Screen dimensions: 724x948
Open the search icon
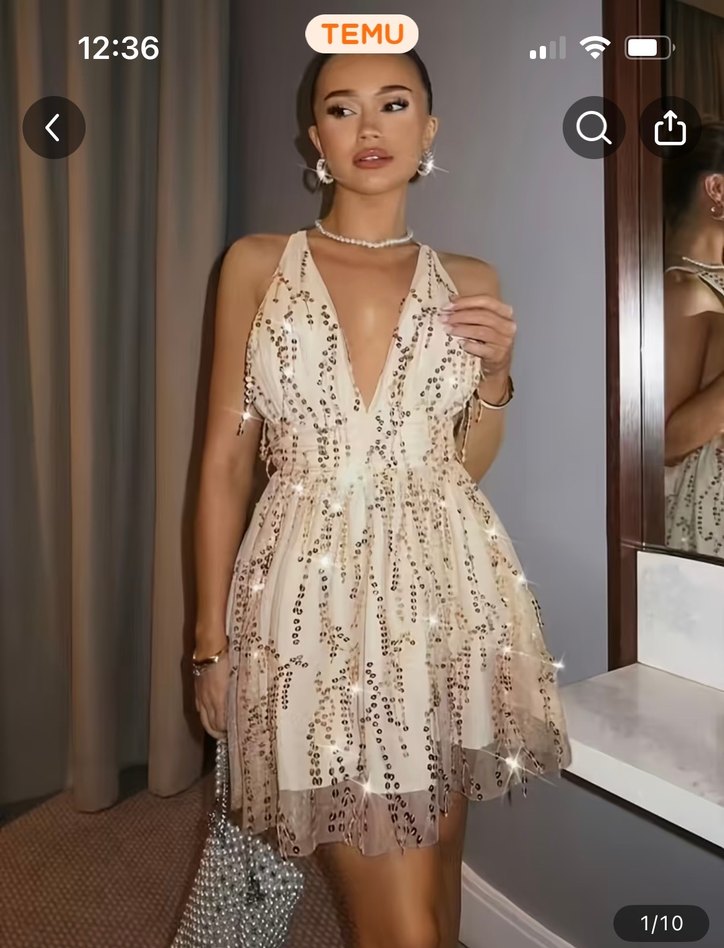593,128
